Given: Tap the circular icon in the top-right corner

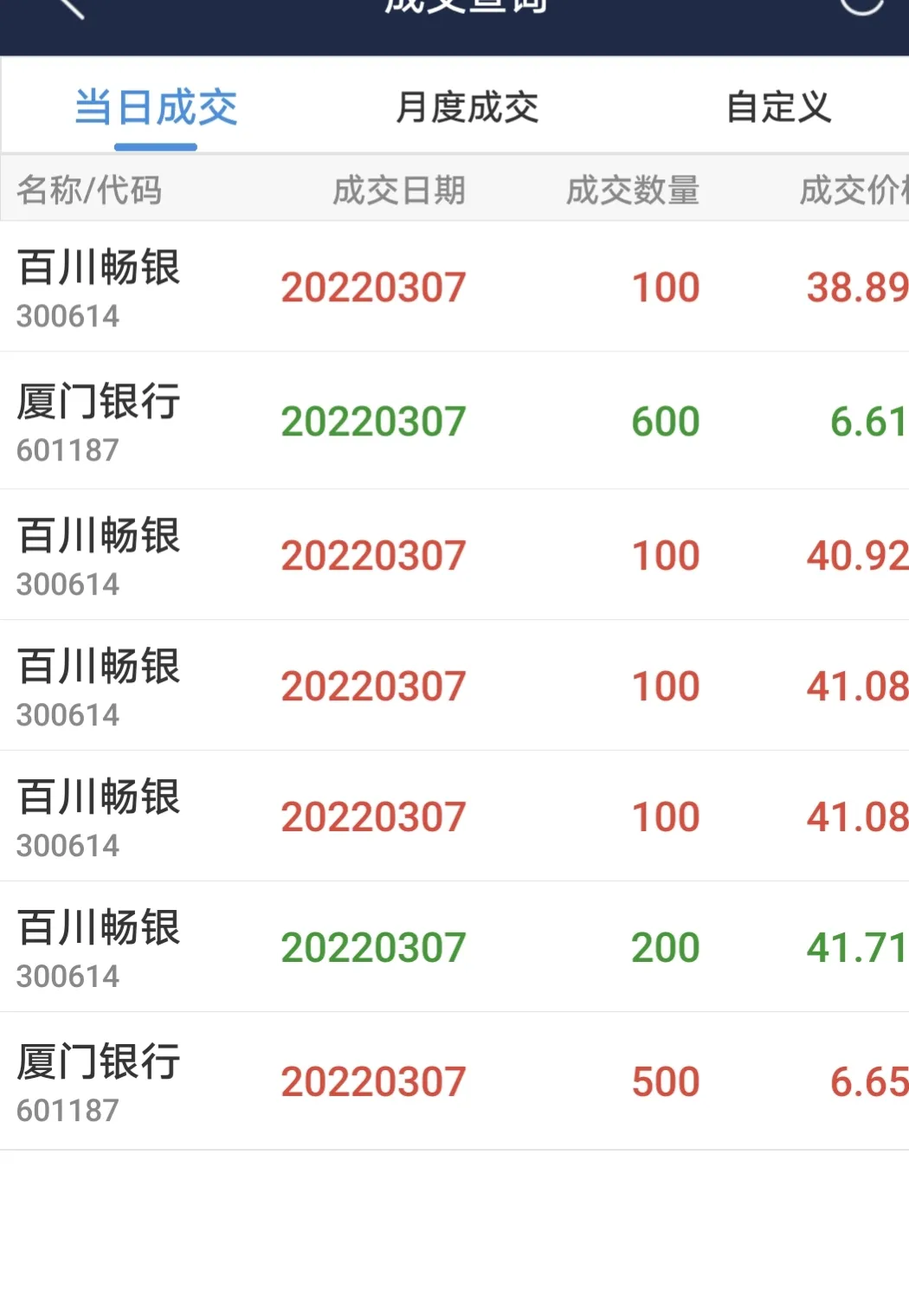Looking at the screenshot, I should (x=862, y=5).
